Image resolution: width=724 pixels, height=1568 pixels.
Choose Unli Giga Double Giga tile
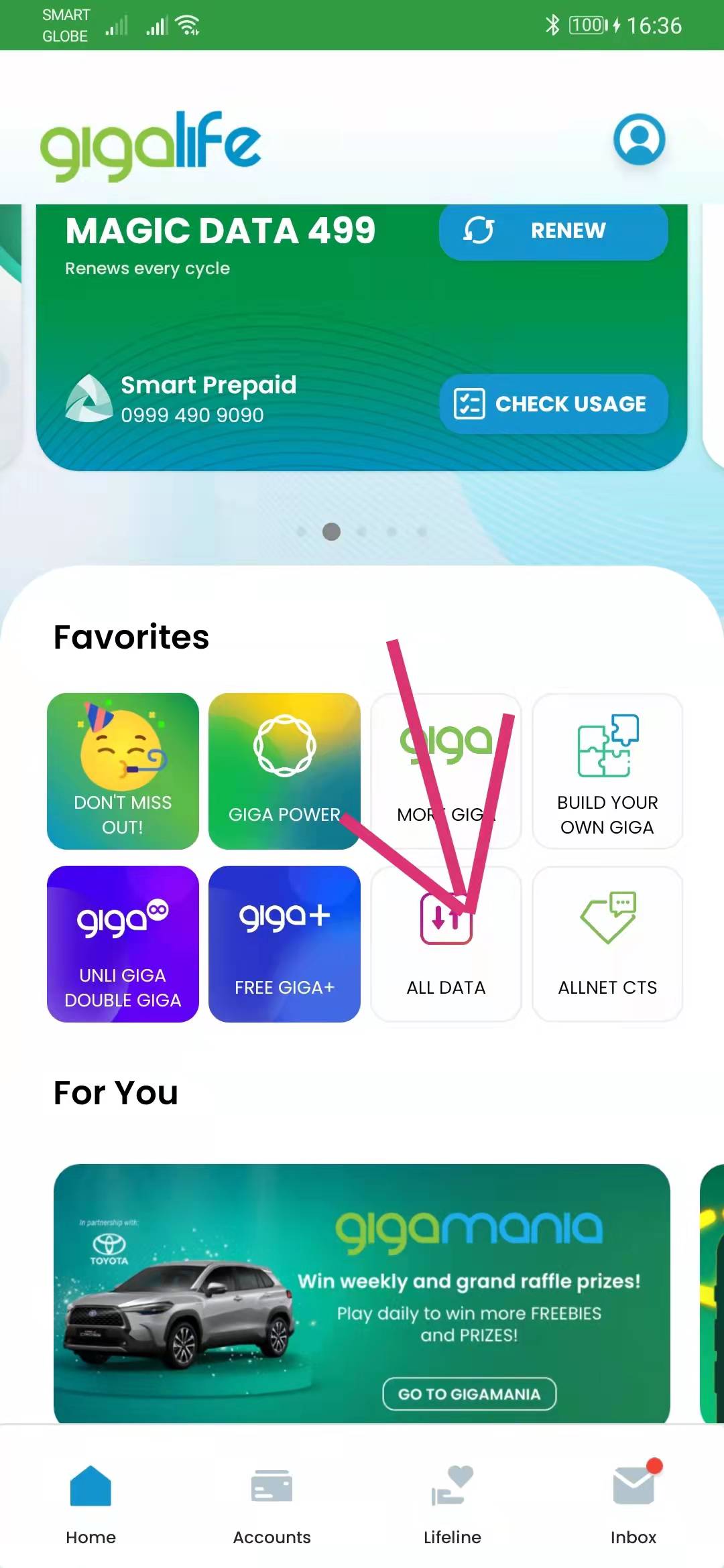tap(123, 943)
